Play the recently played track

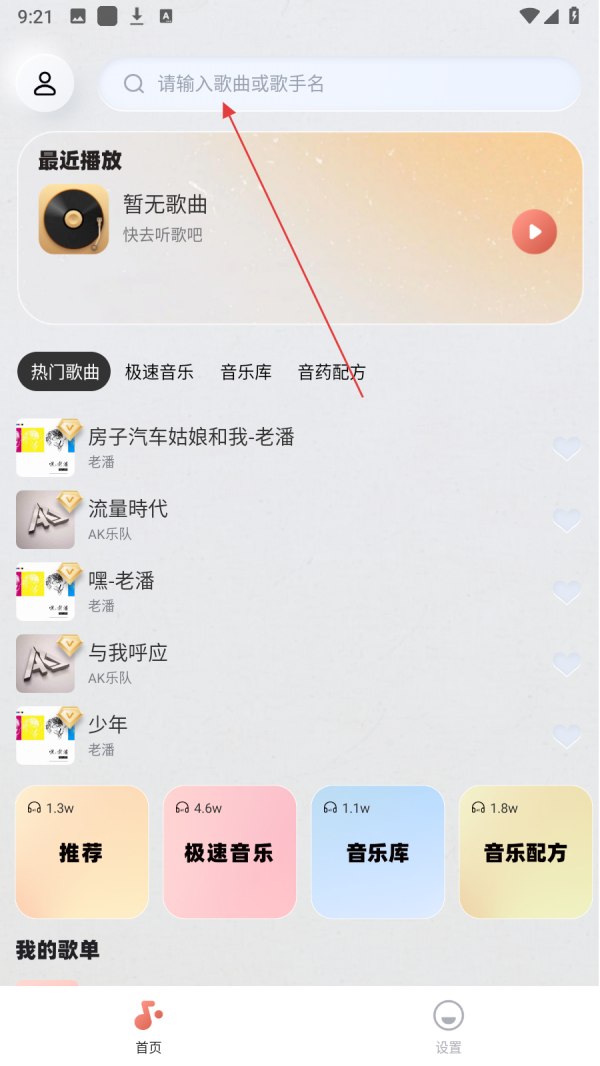coord(534,232)
